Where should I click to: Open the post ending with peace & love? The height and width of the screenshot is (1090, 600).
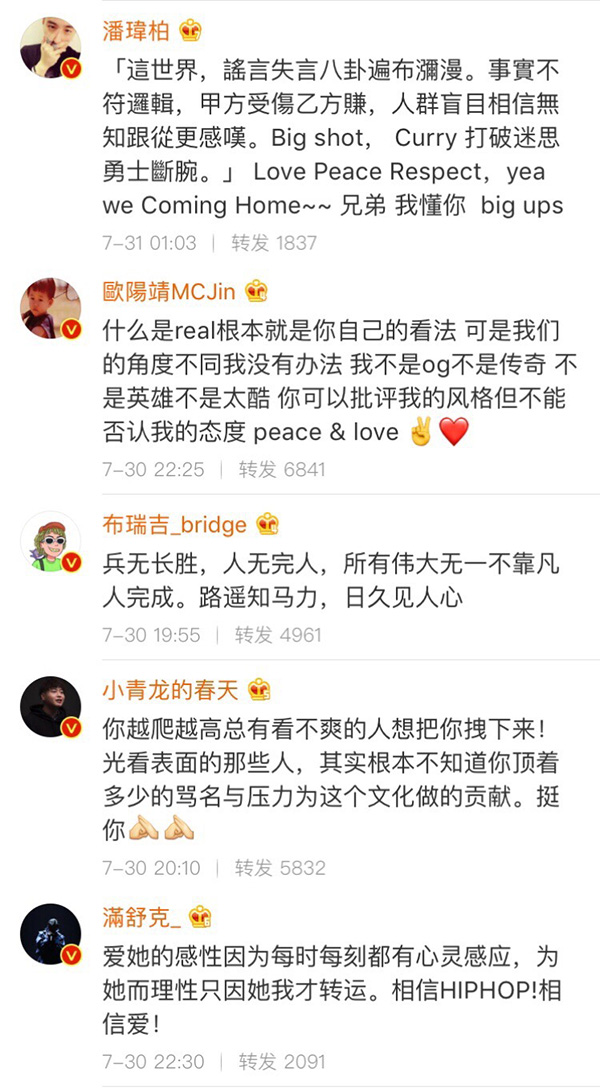click(x=340, y=380)
